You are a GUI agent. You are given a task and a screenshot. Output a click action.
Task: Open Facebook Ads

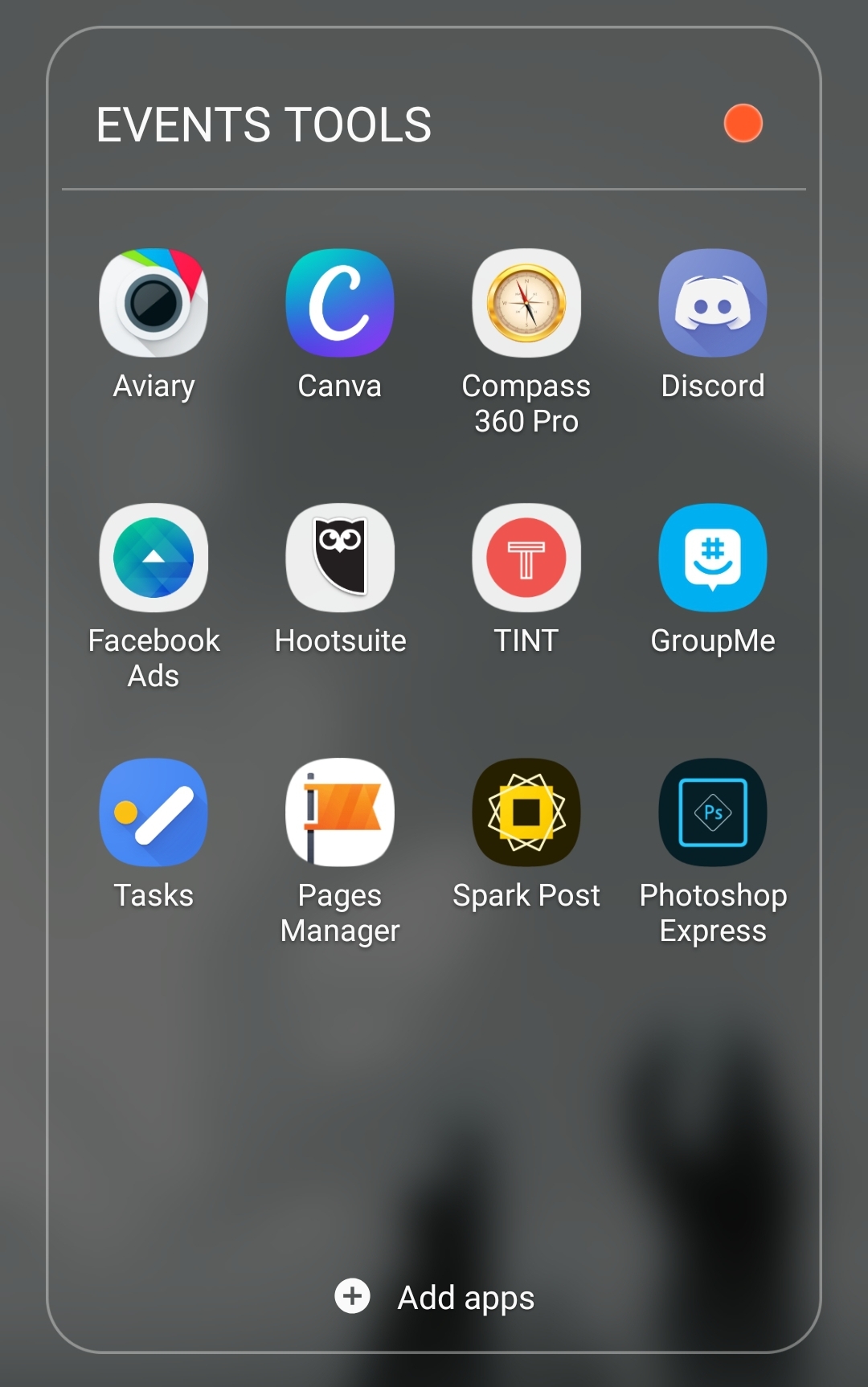click(x=154, y=558)
